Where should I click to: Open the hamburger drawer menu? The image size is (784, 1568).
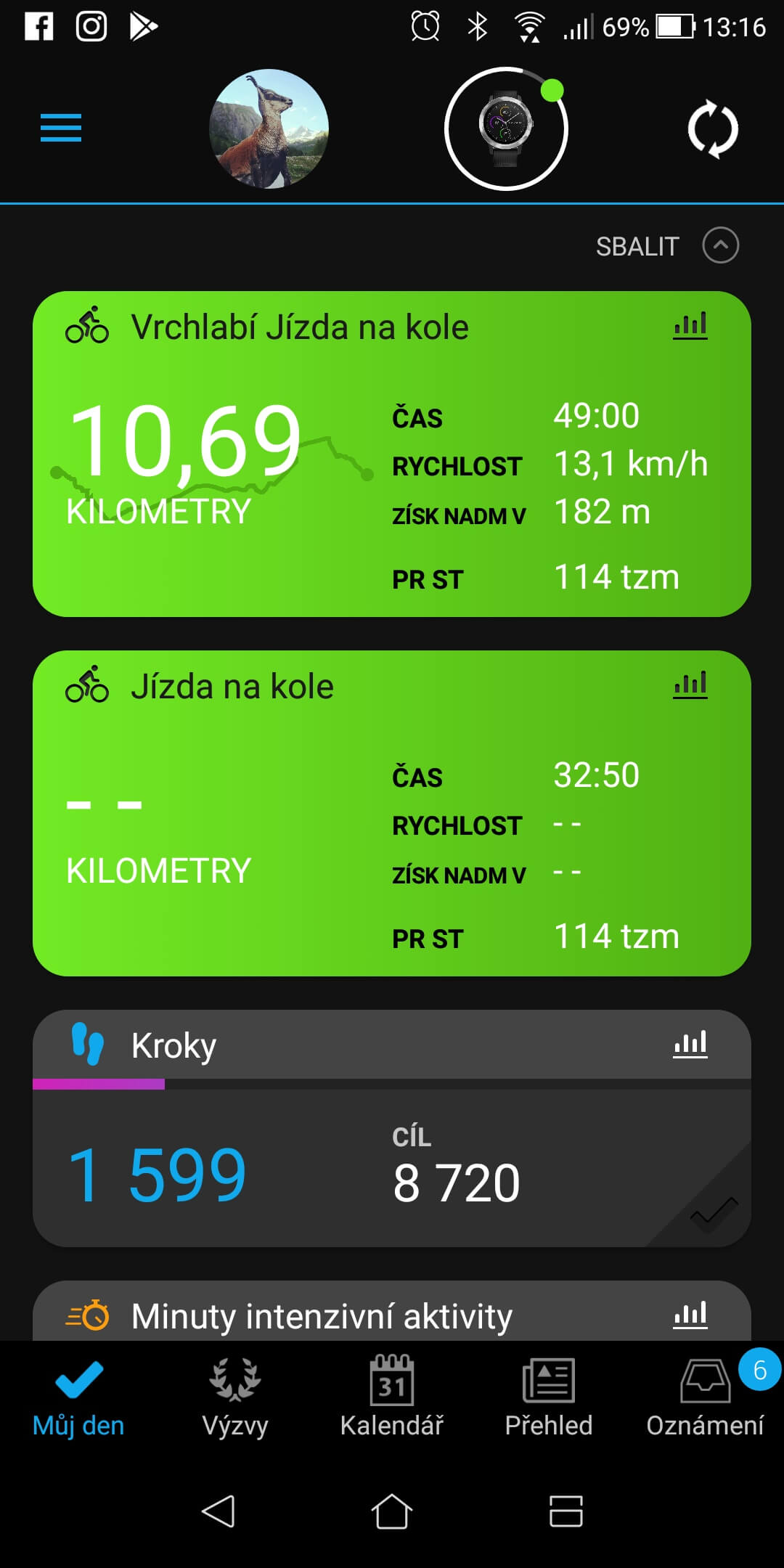61,128
